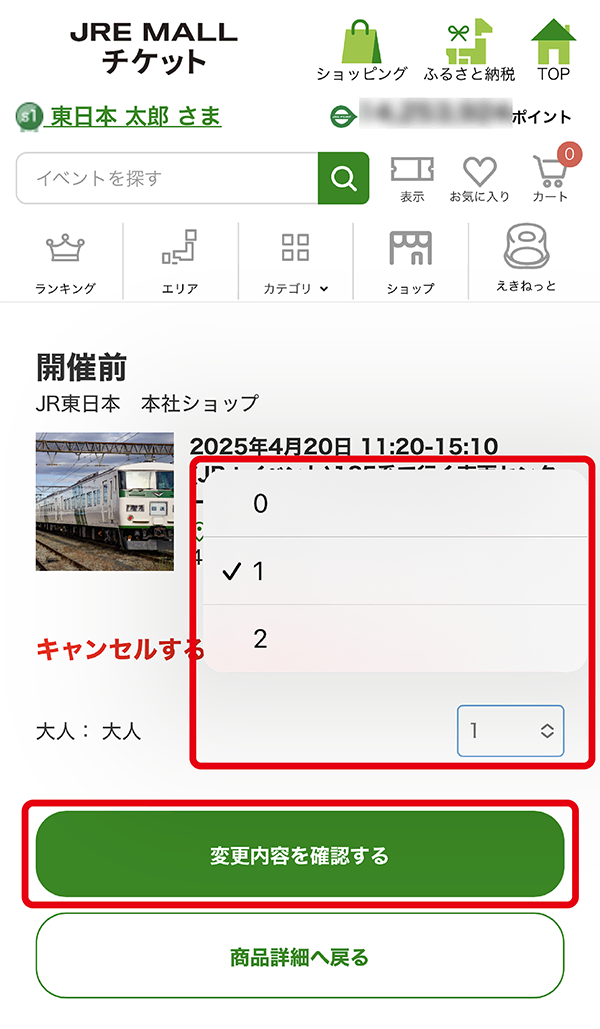The height and width of the screenshot is (1029, 600).
Task: Tap キャンセルする to cancel
Action: click(x=120, y=649)
